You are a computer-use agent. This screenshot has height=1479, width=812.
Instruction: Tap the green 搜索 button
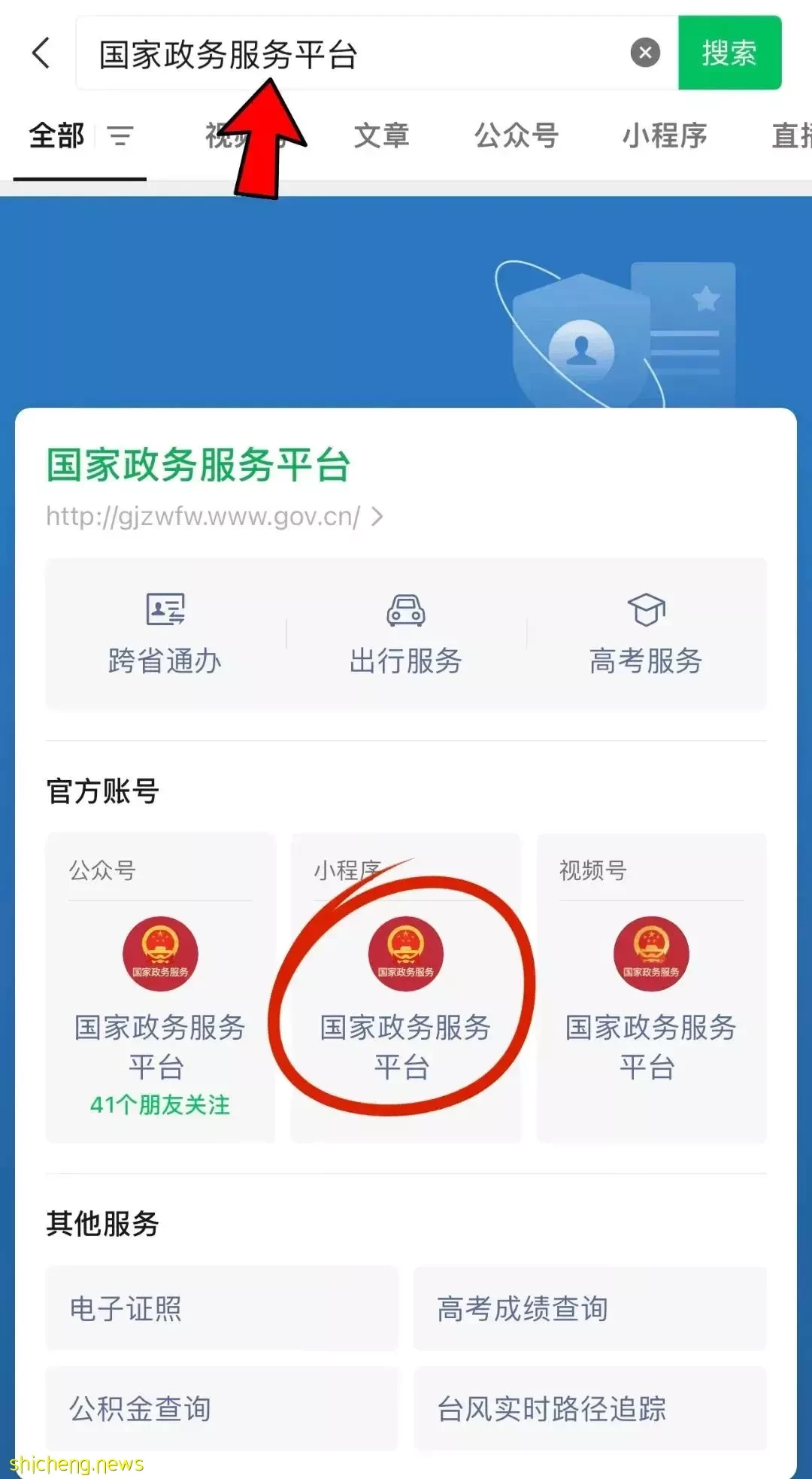(729, 53)
